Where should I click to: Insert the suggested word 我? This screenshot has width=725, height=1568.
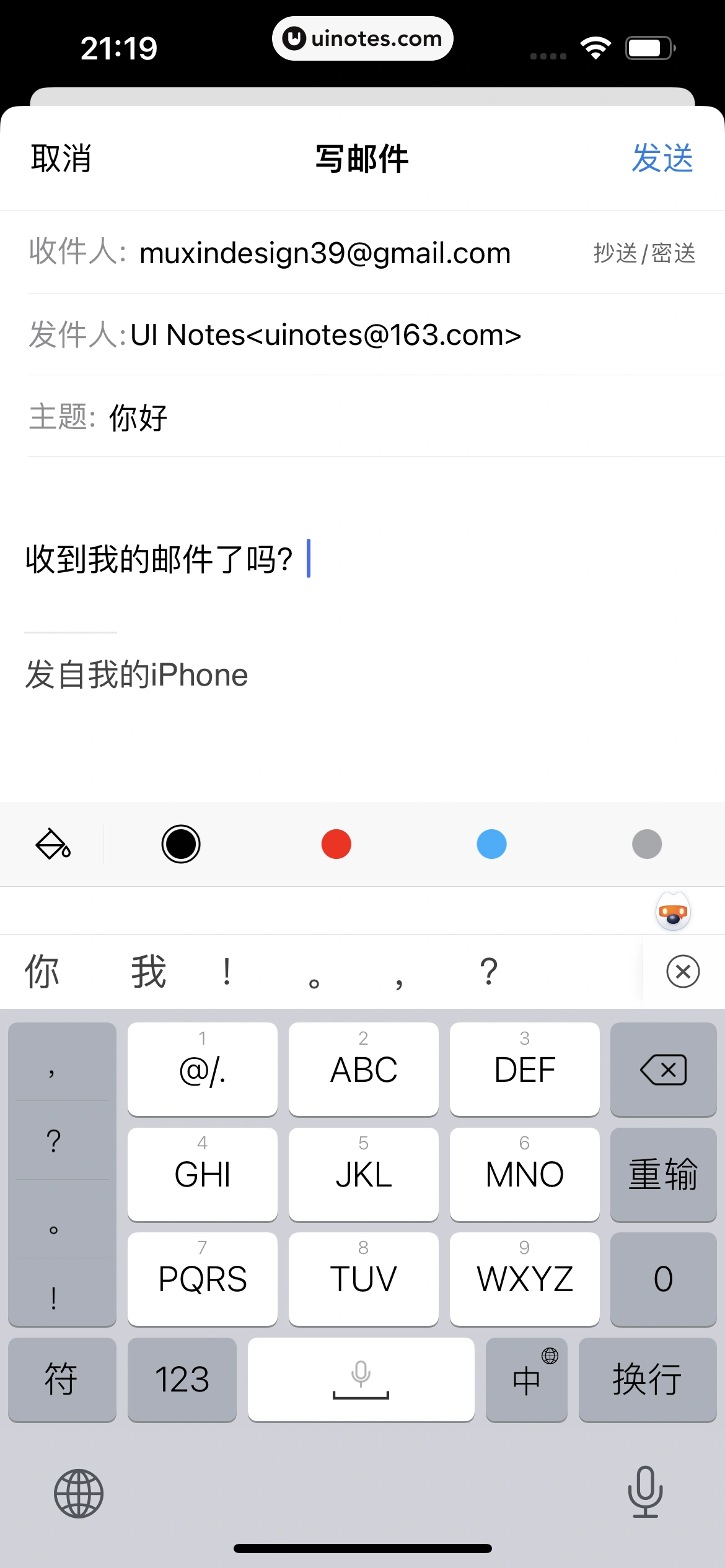148,972
